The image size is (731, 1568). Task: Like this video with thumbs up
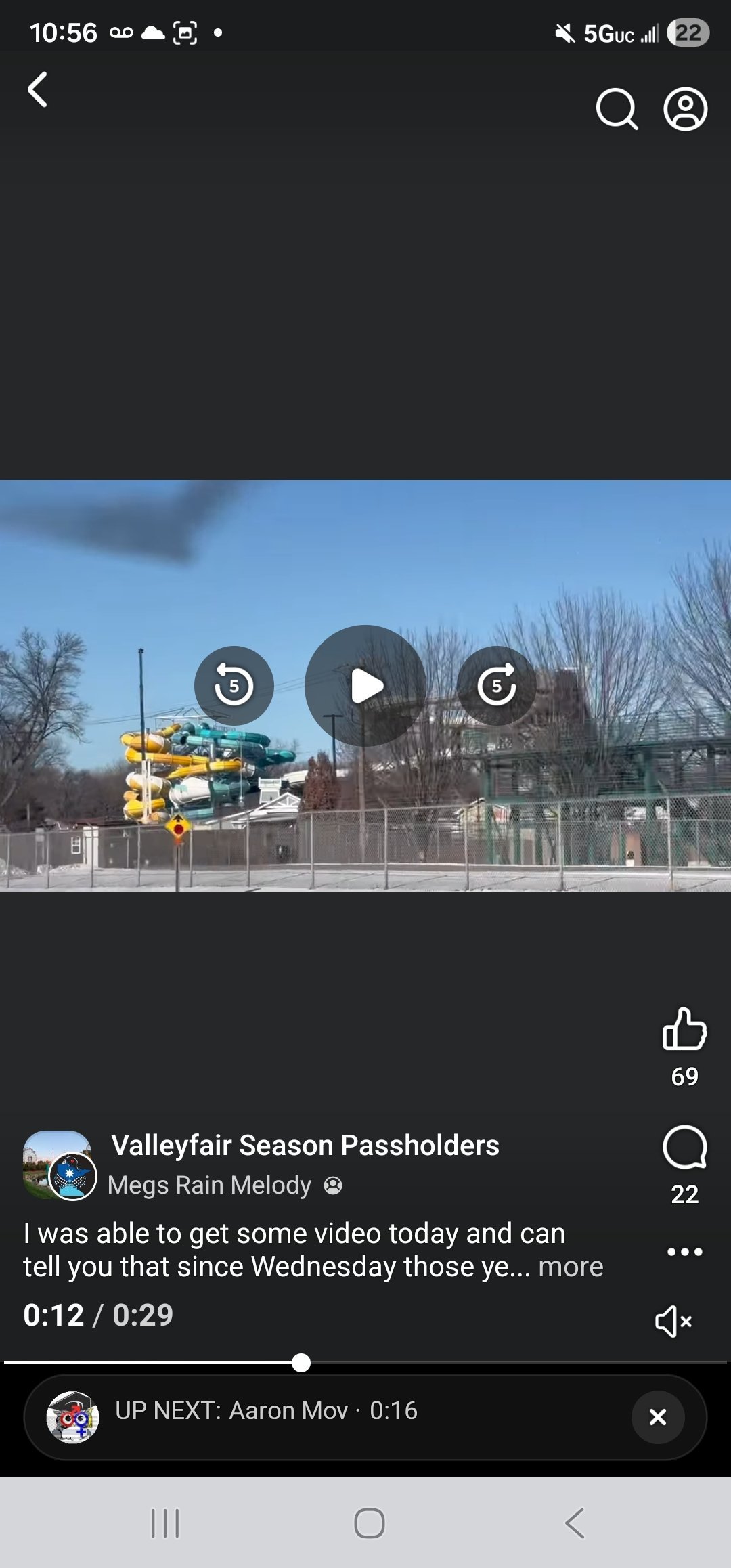pyautogui.click(x=684, y=1029)
